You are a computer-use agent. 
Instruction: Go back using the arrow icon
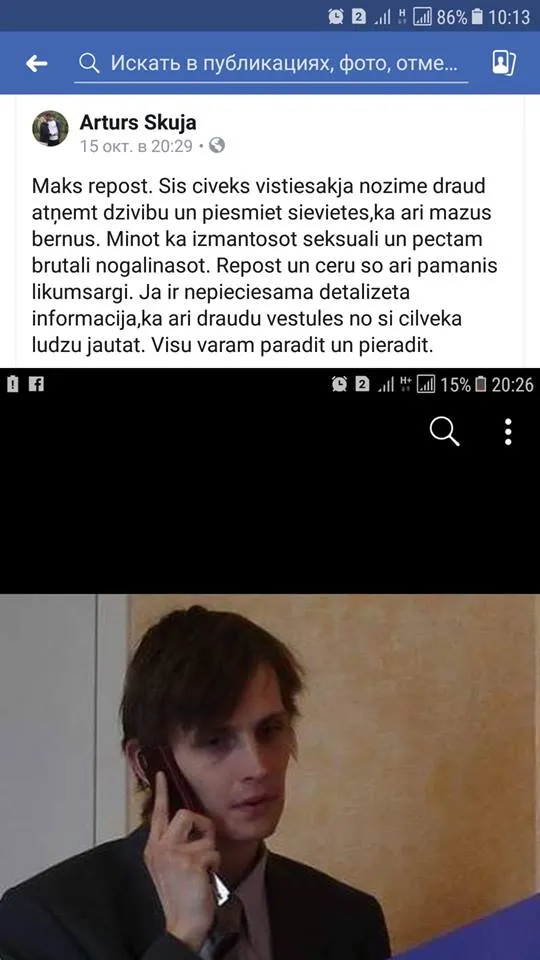(37, 63)
